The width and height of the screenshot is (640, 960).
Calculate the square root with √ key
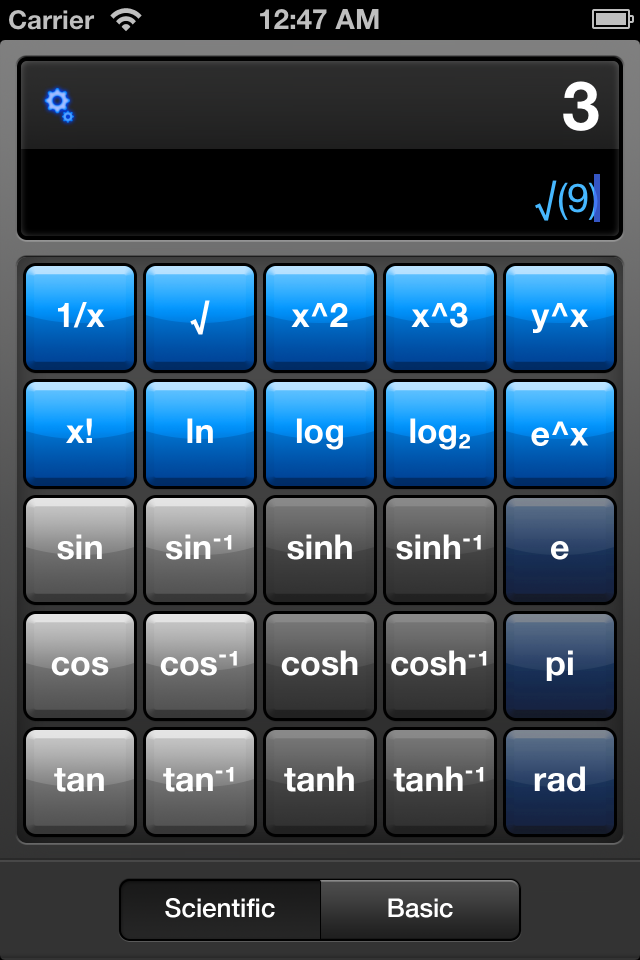point(200,317)
